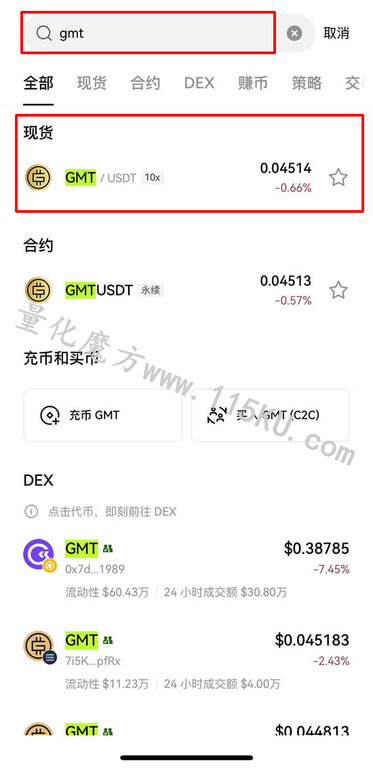Viewport: 373px width, 768px height.
Task: Clear the search text with the X icon
Action: (x=294, y=33)
